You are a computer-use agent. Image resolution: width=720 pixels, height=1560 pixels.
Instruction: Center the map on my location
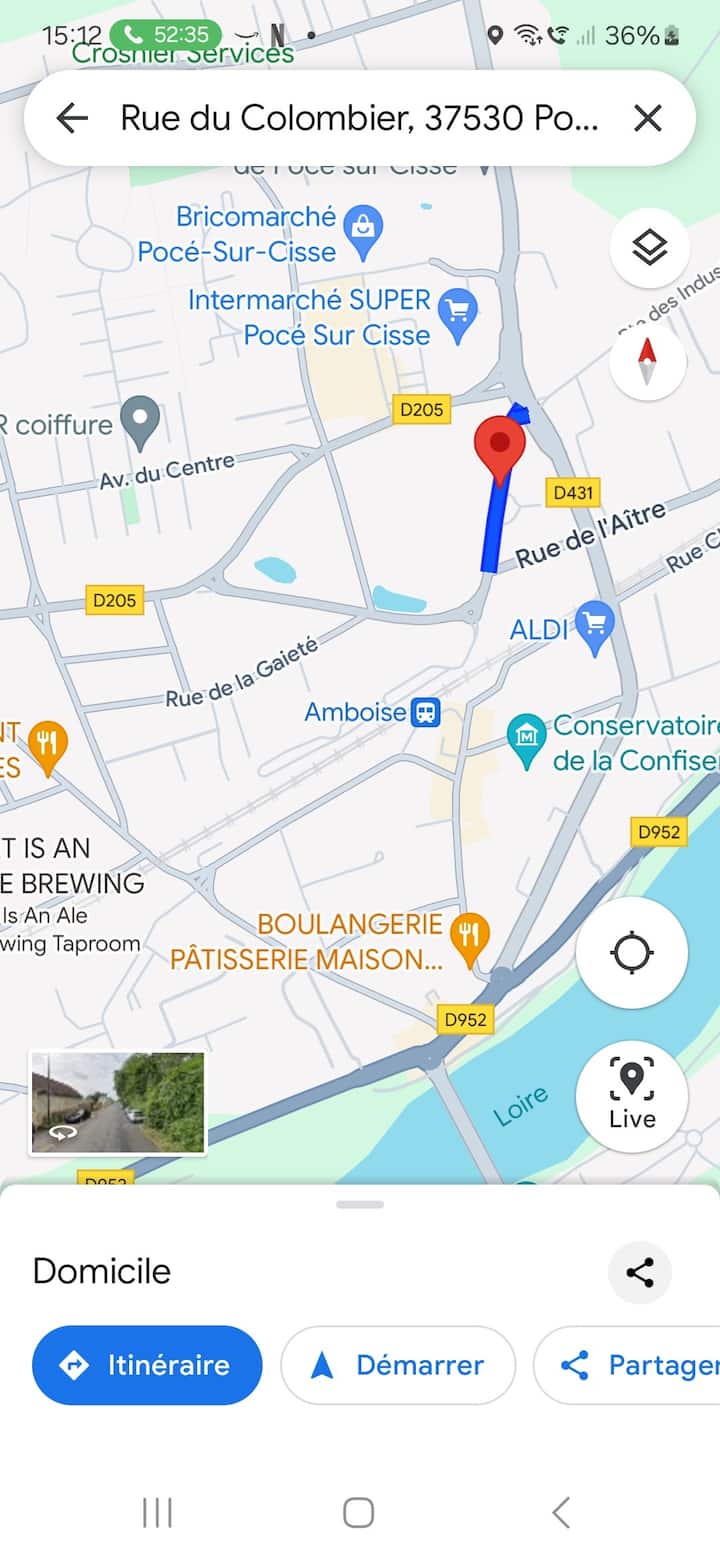[631, 952]
